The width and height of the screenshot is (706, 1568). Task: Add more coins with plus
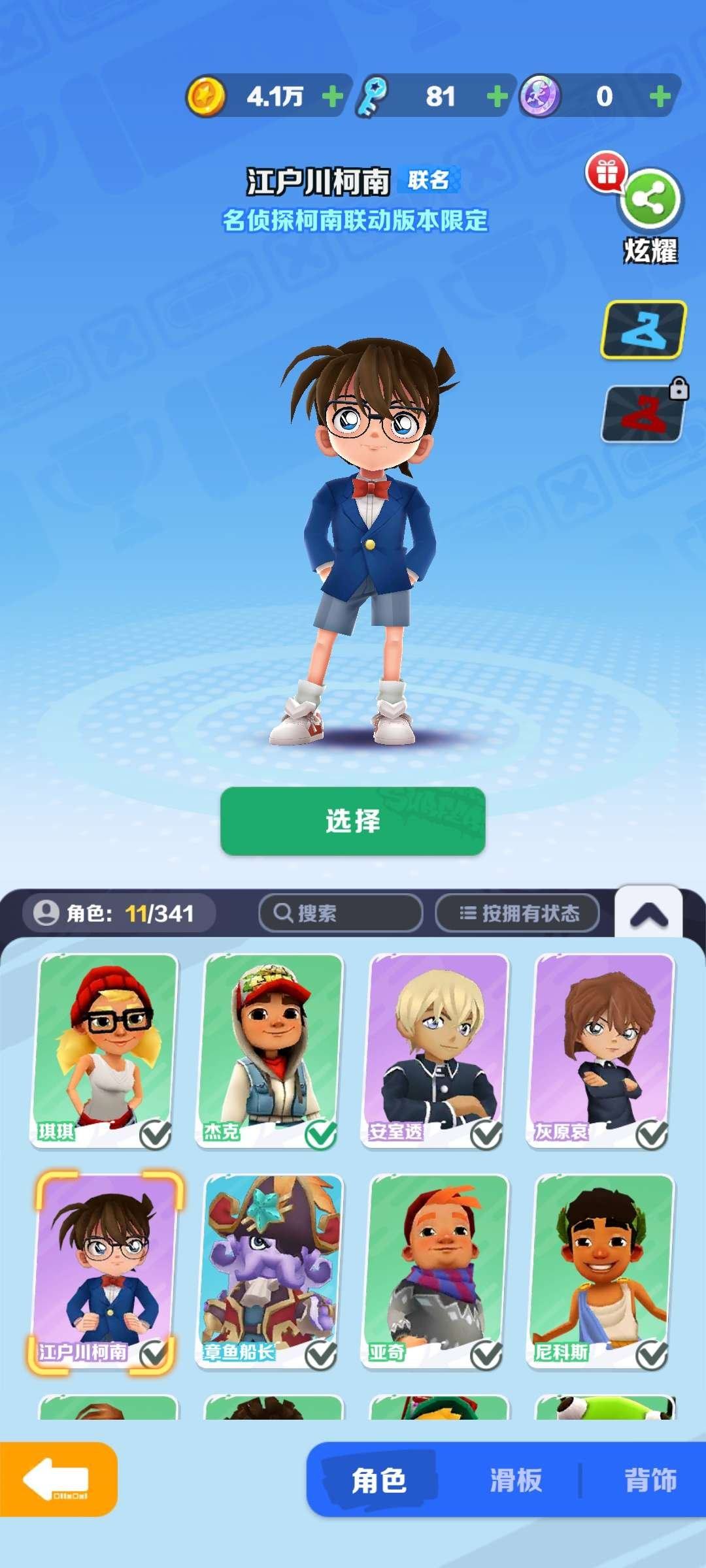[333, 97]
